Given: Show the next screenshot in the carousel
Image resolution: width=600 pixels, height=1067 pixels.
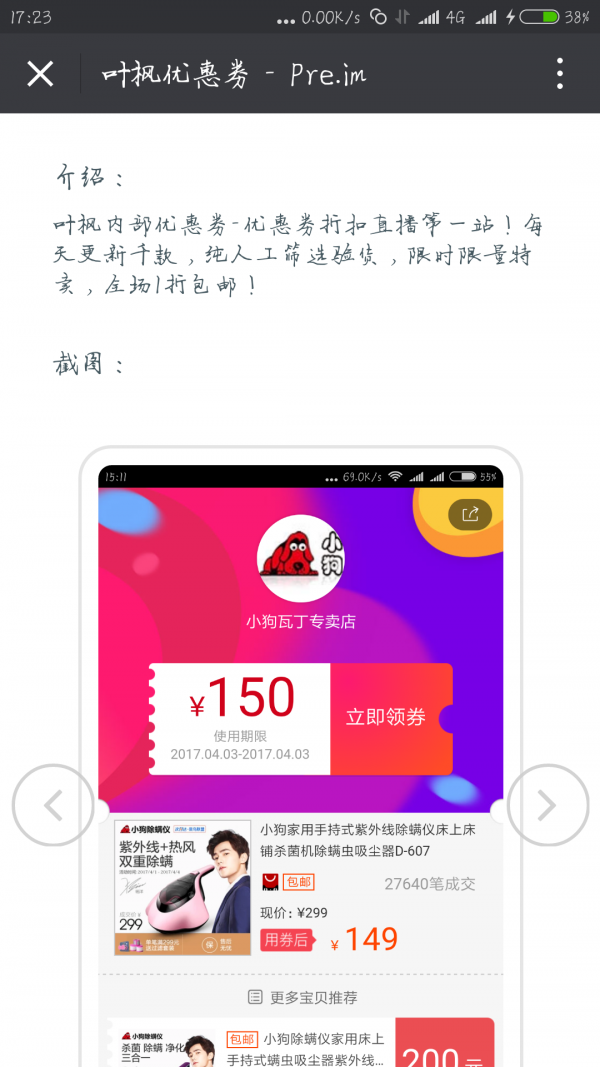Looking at the screenshot, I should tap(546, 805).
